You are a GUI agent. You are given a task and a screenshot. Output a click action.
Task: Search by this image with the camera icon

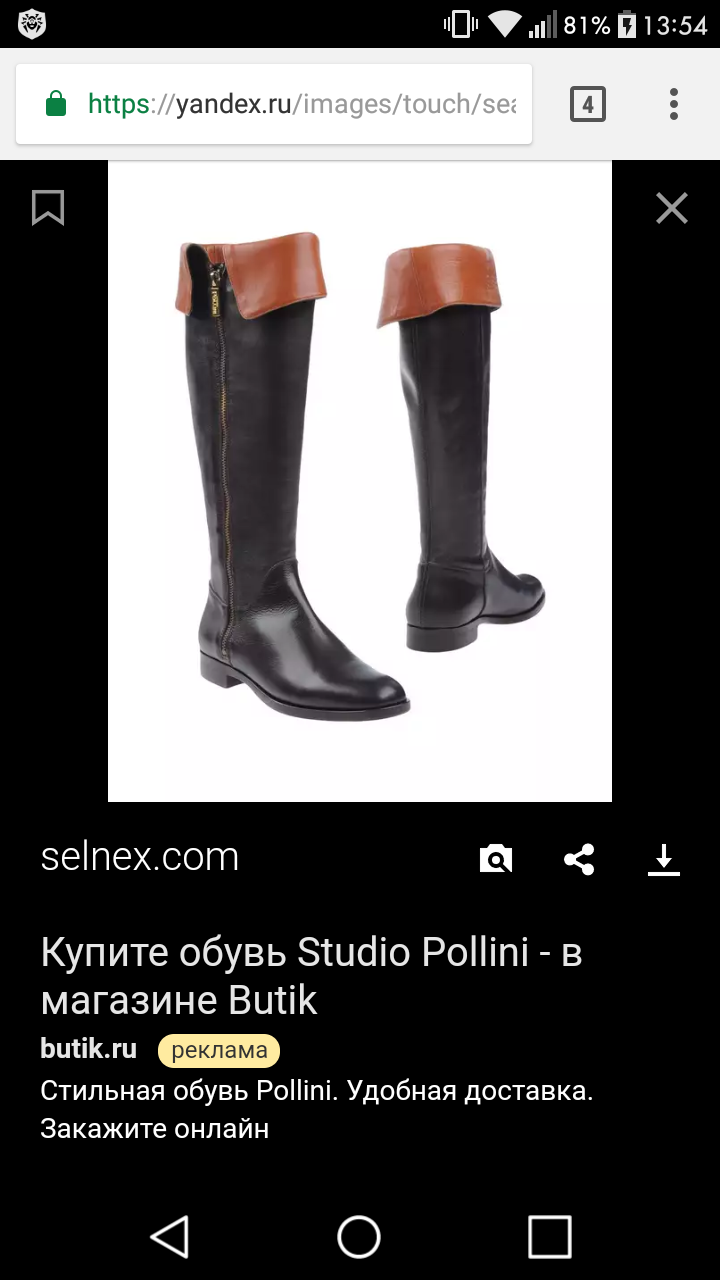click(495, 859)
